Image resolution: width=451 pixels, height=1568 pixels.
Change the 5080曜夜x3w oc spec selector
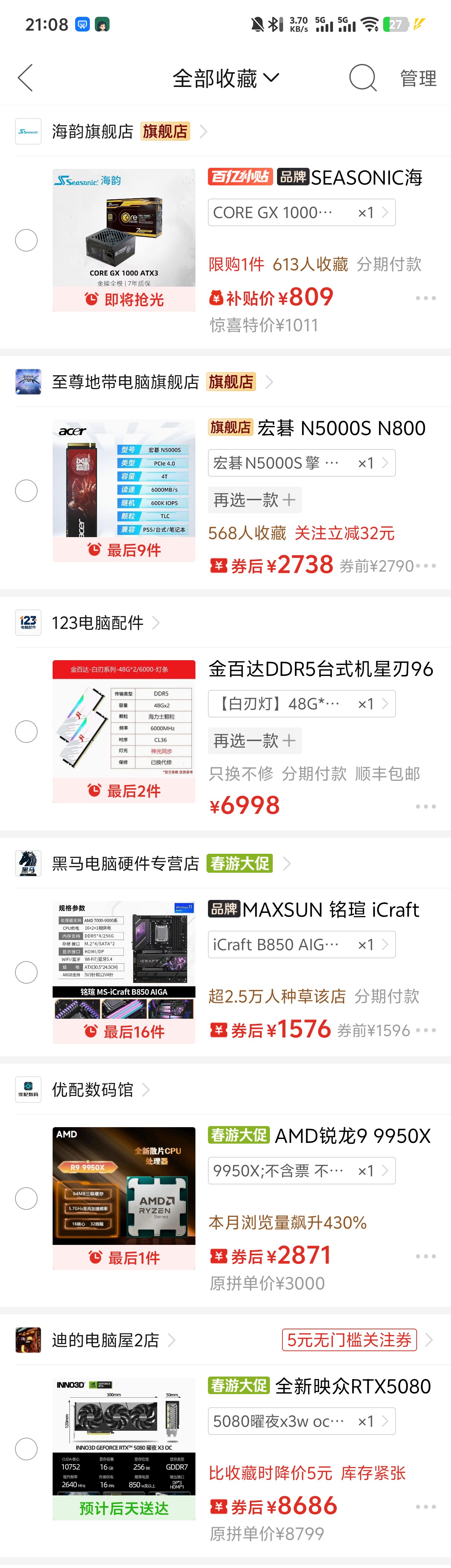[301, 1421]
